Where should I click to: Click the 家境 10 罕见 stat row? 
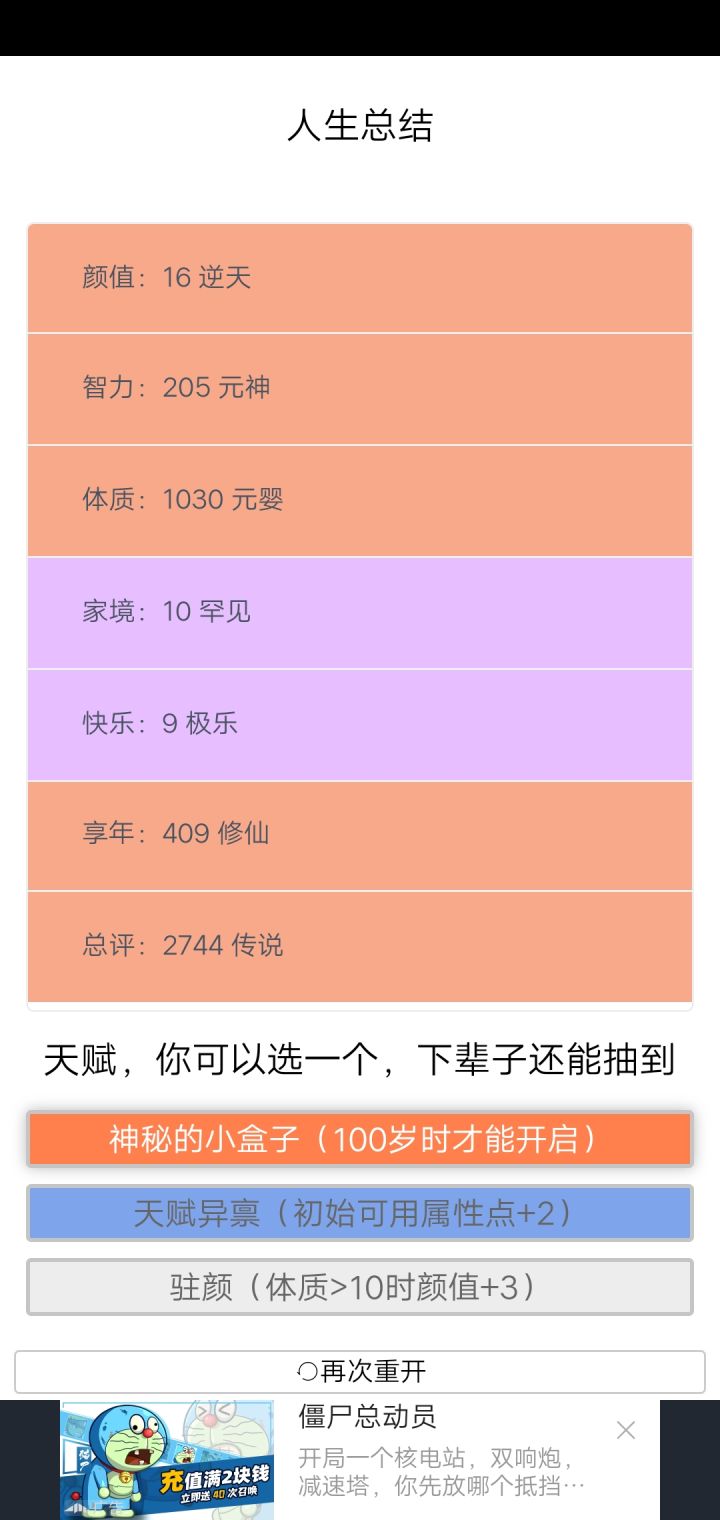[360, 611]
